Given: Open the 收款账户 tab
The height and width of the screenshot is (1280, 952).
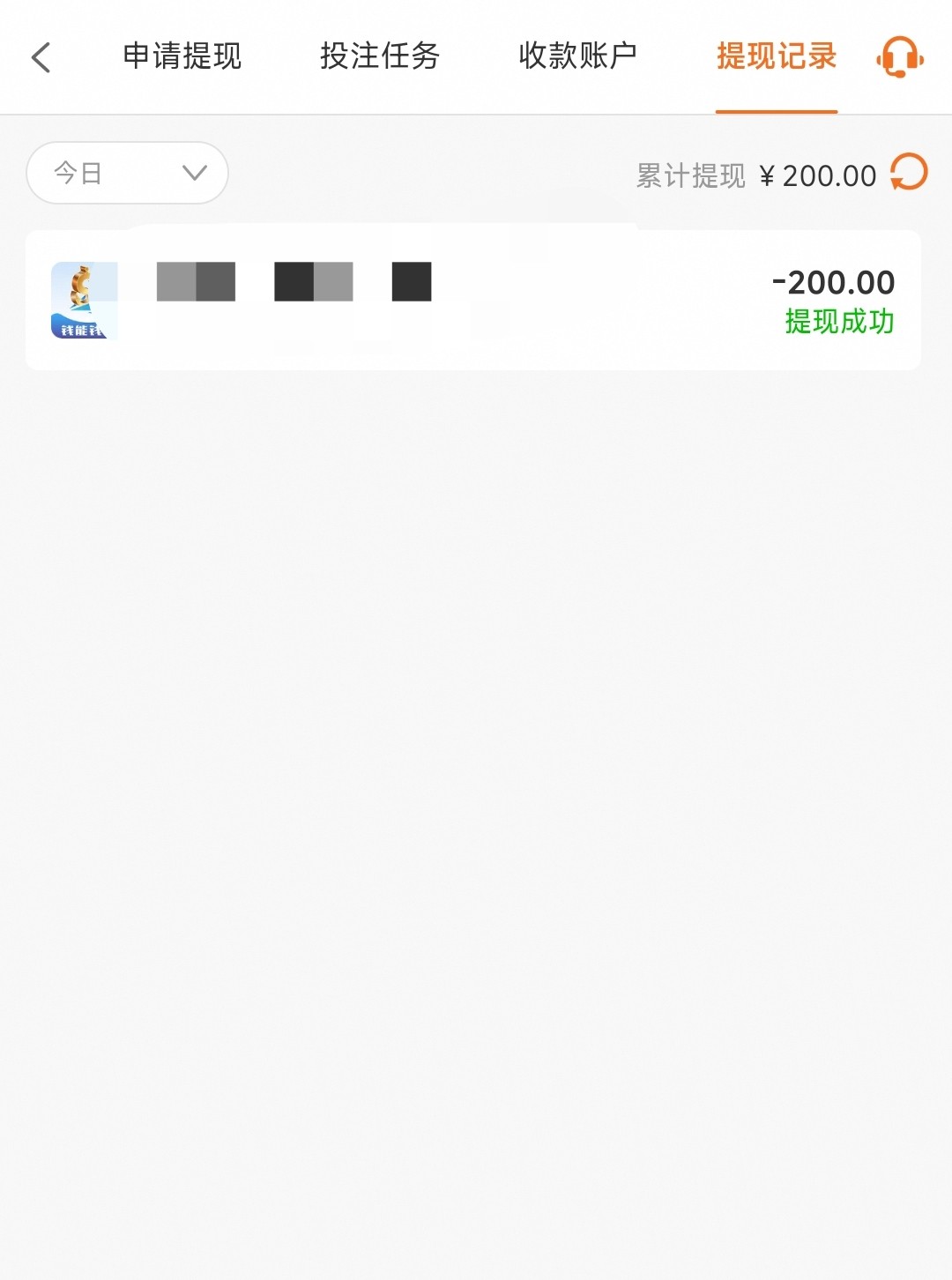Looking at the screenshot, I should pos(577,56).
